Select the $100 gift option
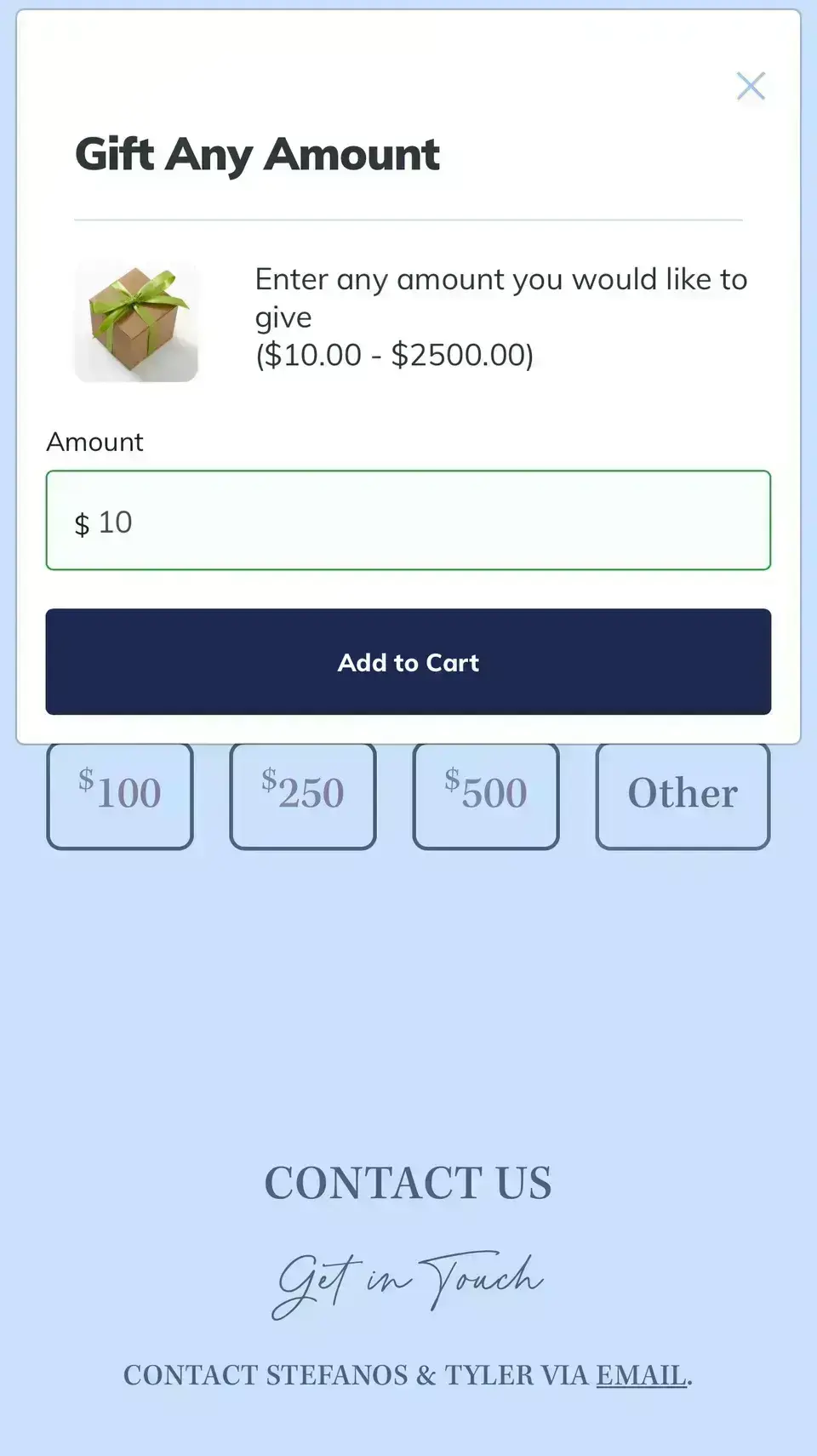 tap(120, 796)
